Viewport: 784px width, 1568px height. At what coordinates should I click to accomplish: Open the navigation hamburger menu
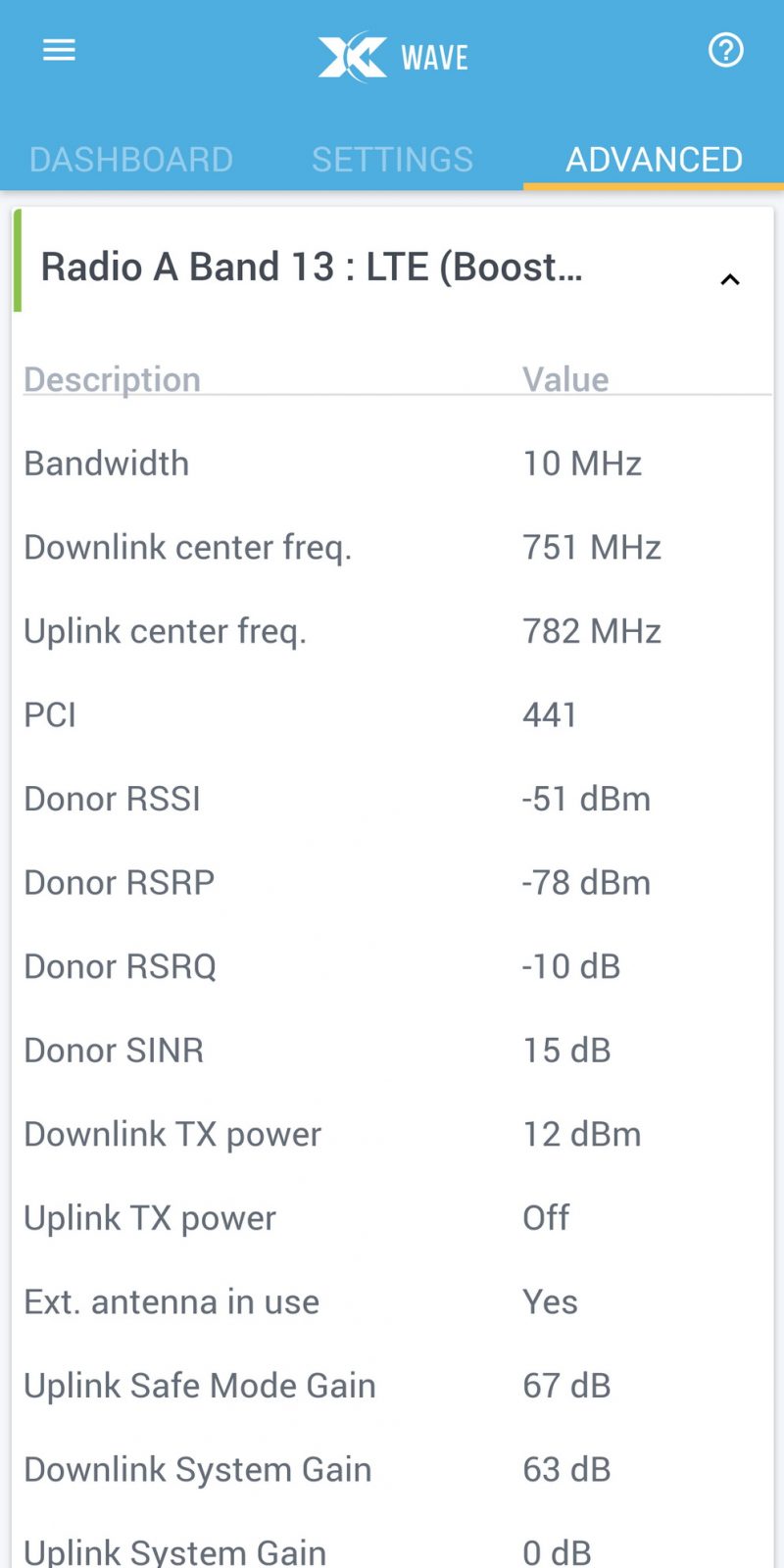click(59, 50)
